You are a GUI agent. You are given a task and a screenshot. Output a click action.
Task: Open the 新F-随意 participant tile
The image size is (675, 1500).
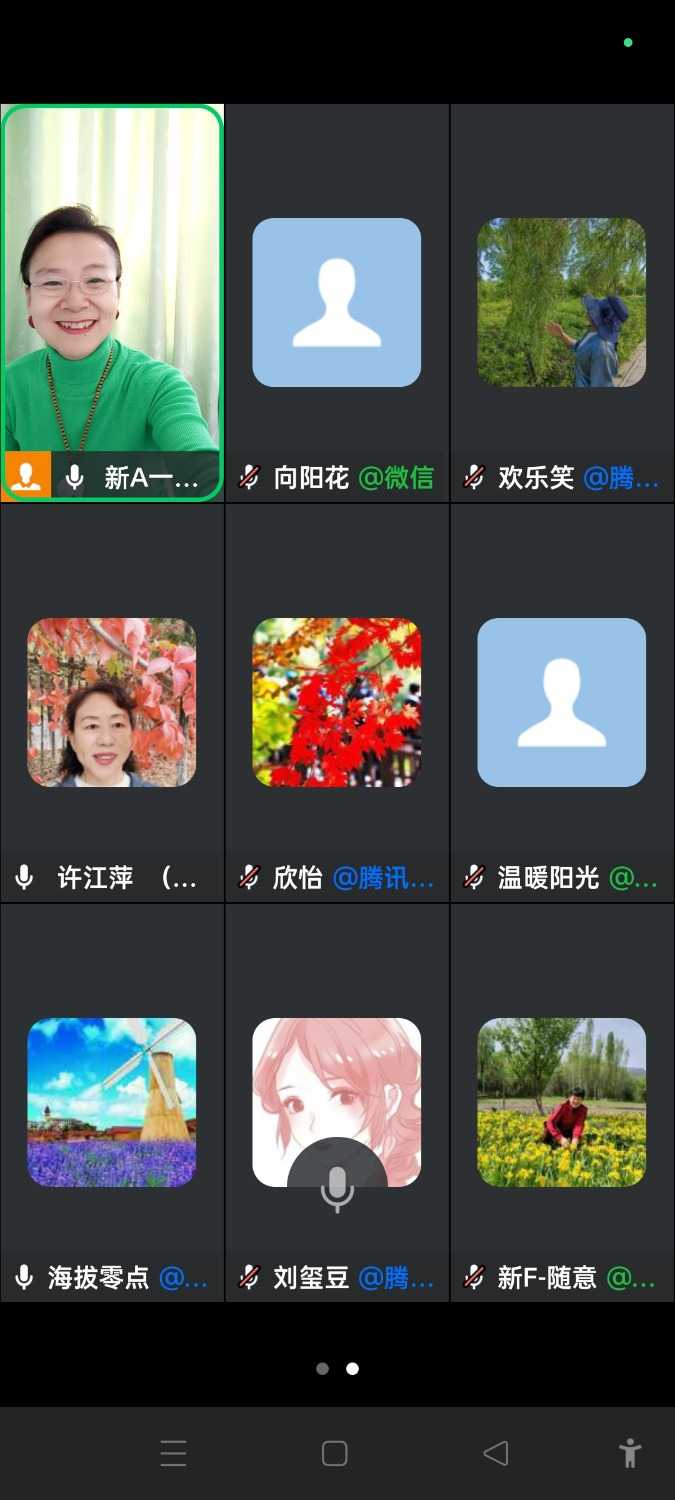[x=562, y=1102]
